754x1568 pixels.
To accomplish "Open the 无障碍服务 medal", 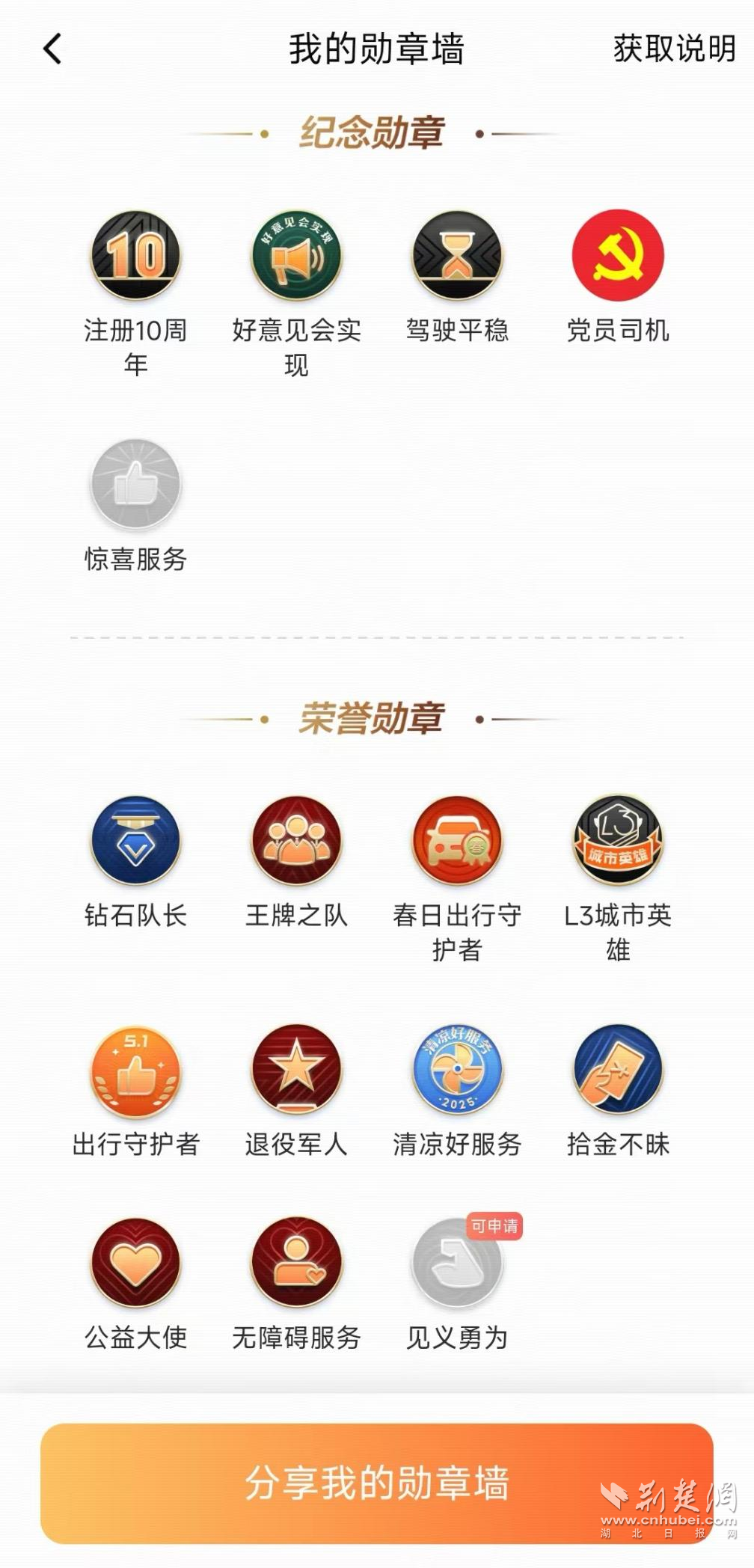I will 296,1264.
